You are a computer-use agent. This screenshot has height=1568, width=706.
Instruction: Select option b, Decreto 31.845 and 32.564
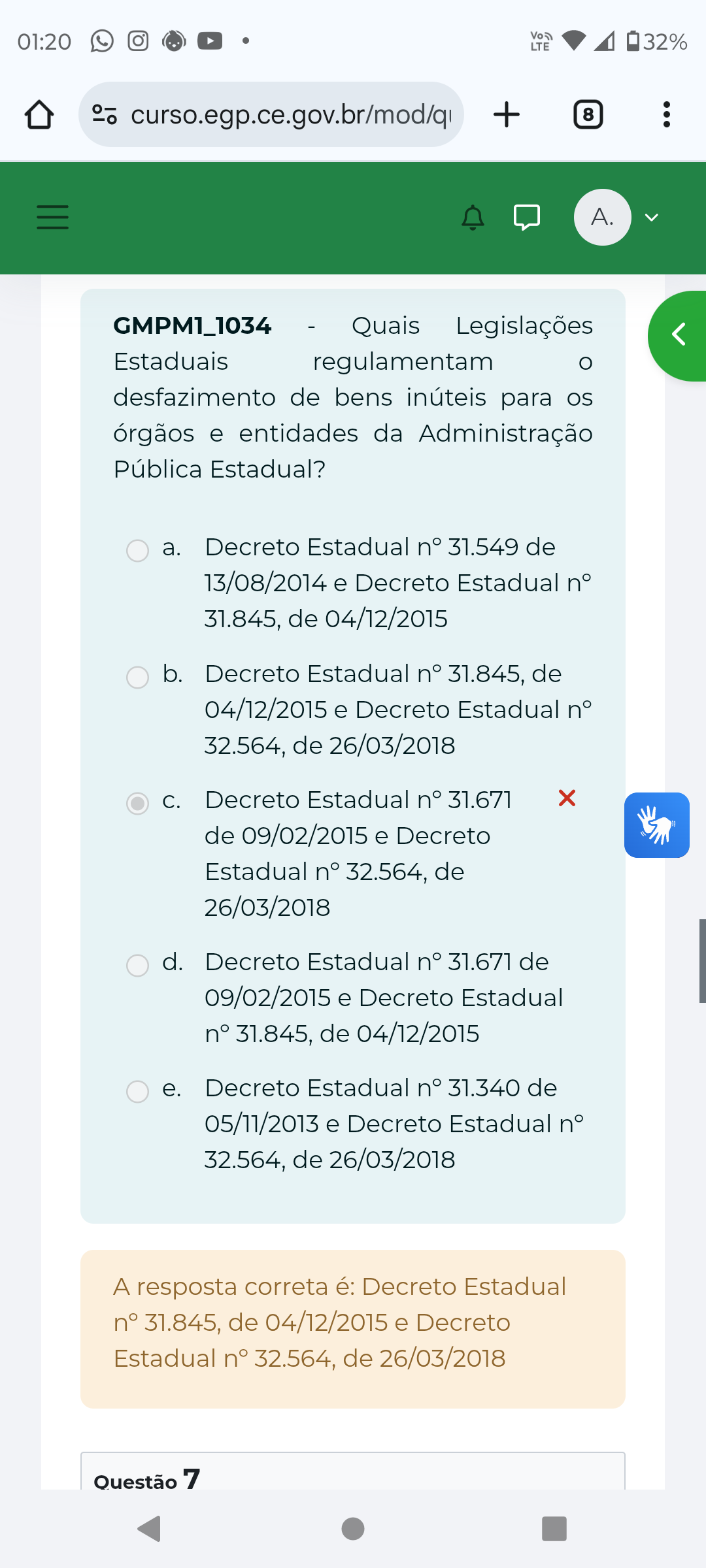[137, 677]
